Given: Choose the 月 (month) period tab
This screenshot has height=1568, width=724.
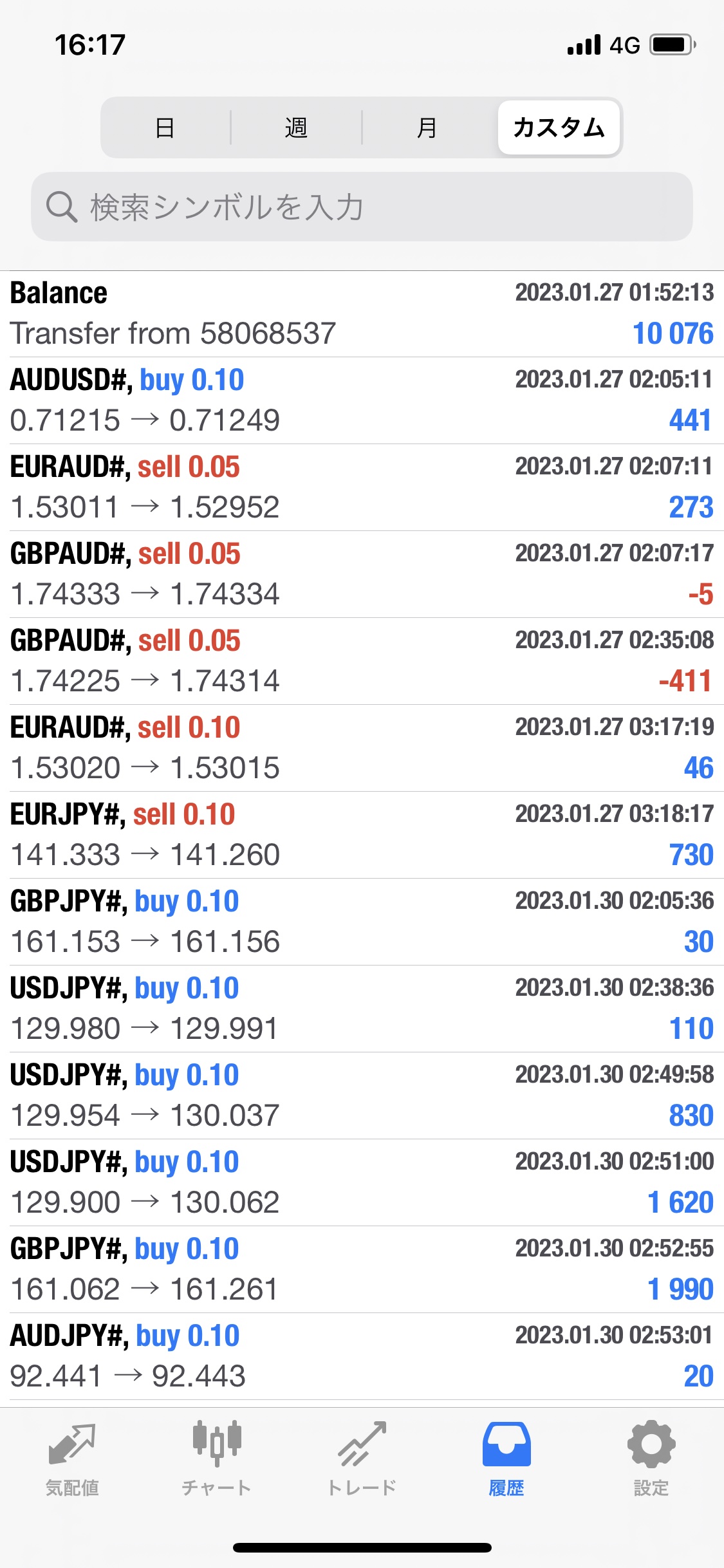Looking at the screenshot, I should click(427, 127).
